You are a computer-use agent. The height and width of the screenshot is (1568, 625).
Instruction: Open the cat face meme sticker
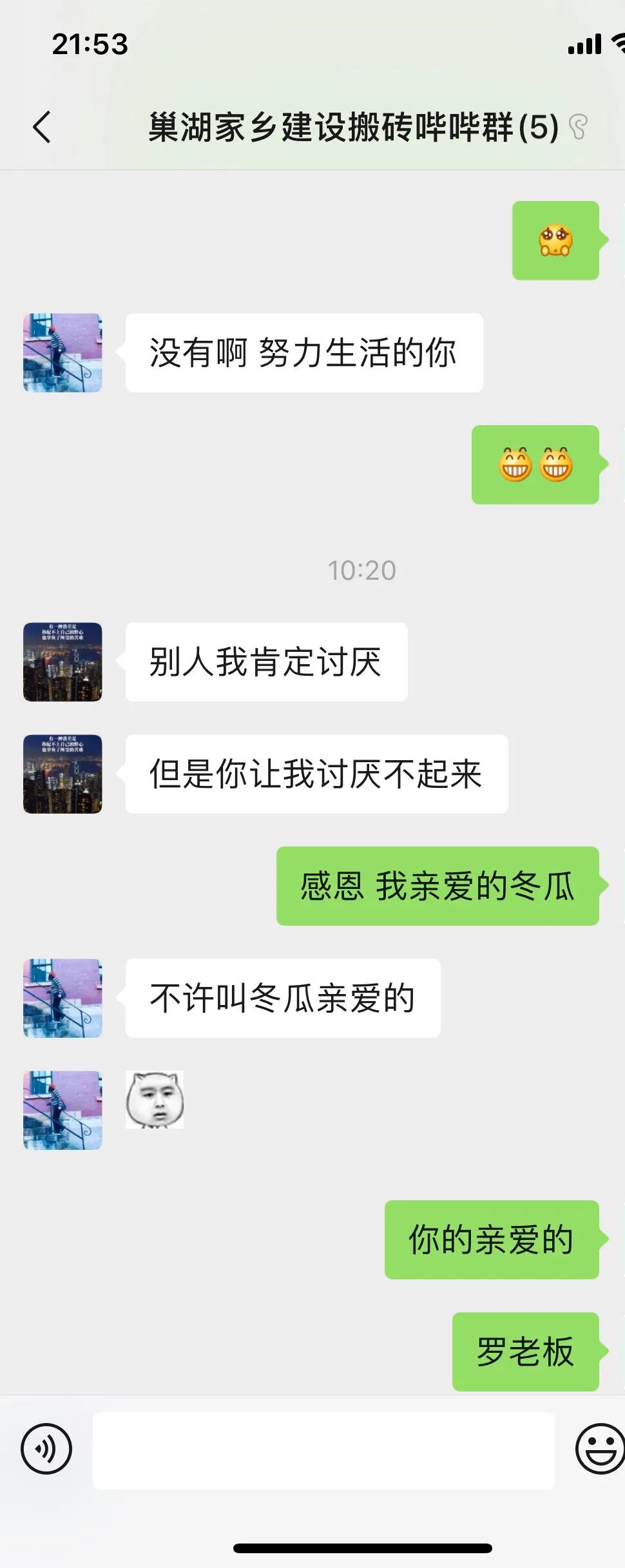click(155, 1102)
